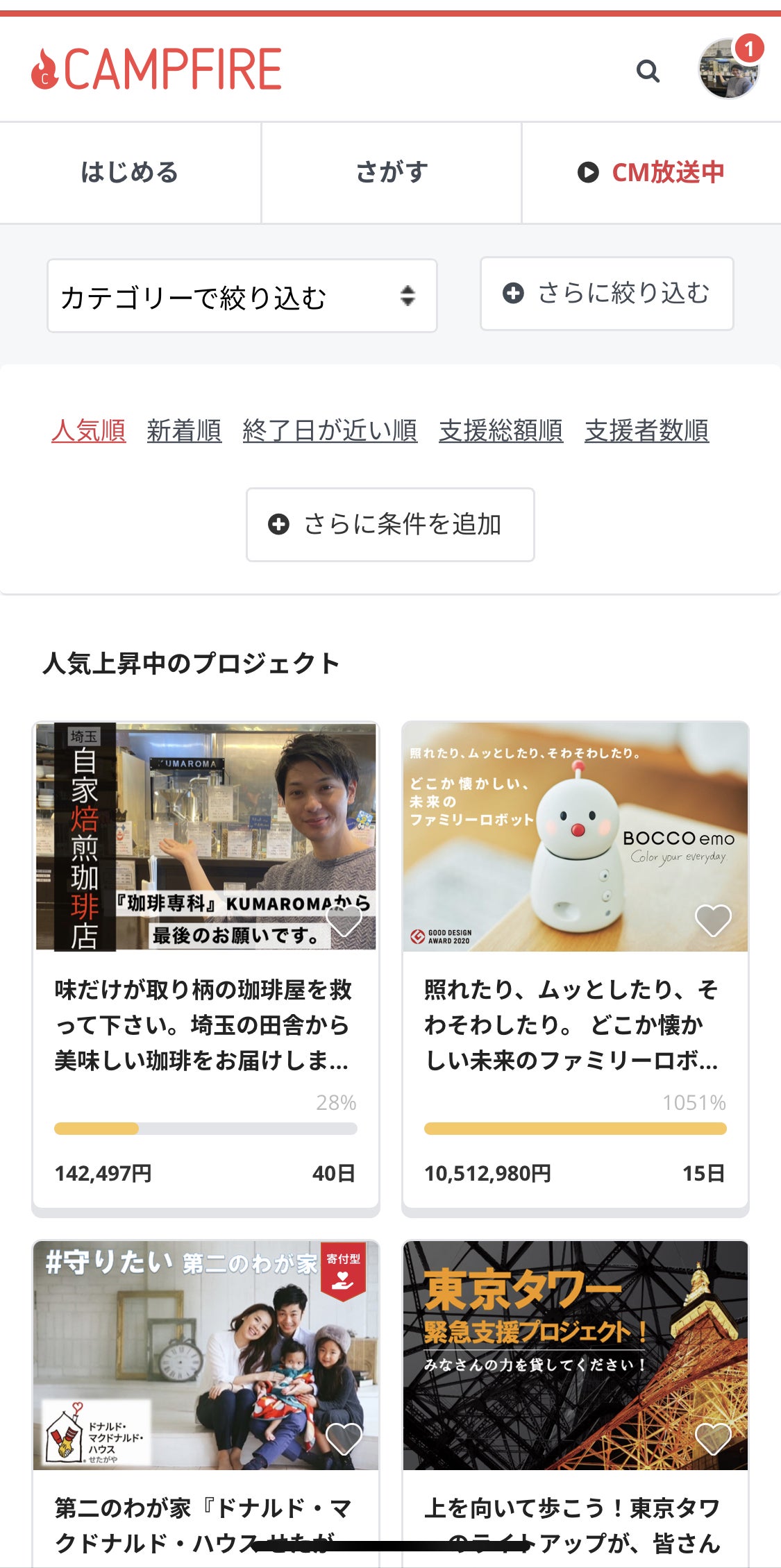
Task: Sort by 支援者数順
Action: pos(646,430)
